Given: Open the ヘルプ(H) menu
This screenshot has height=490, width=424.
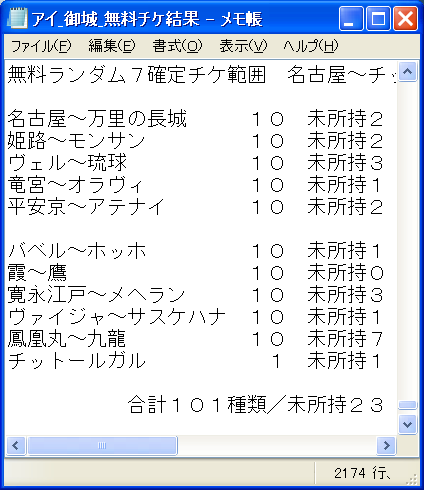Looking at the screenshot, I should coord(311,46).
